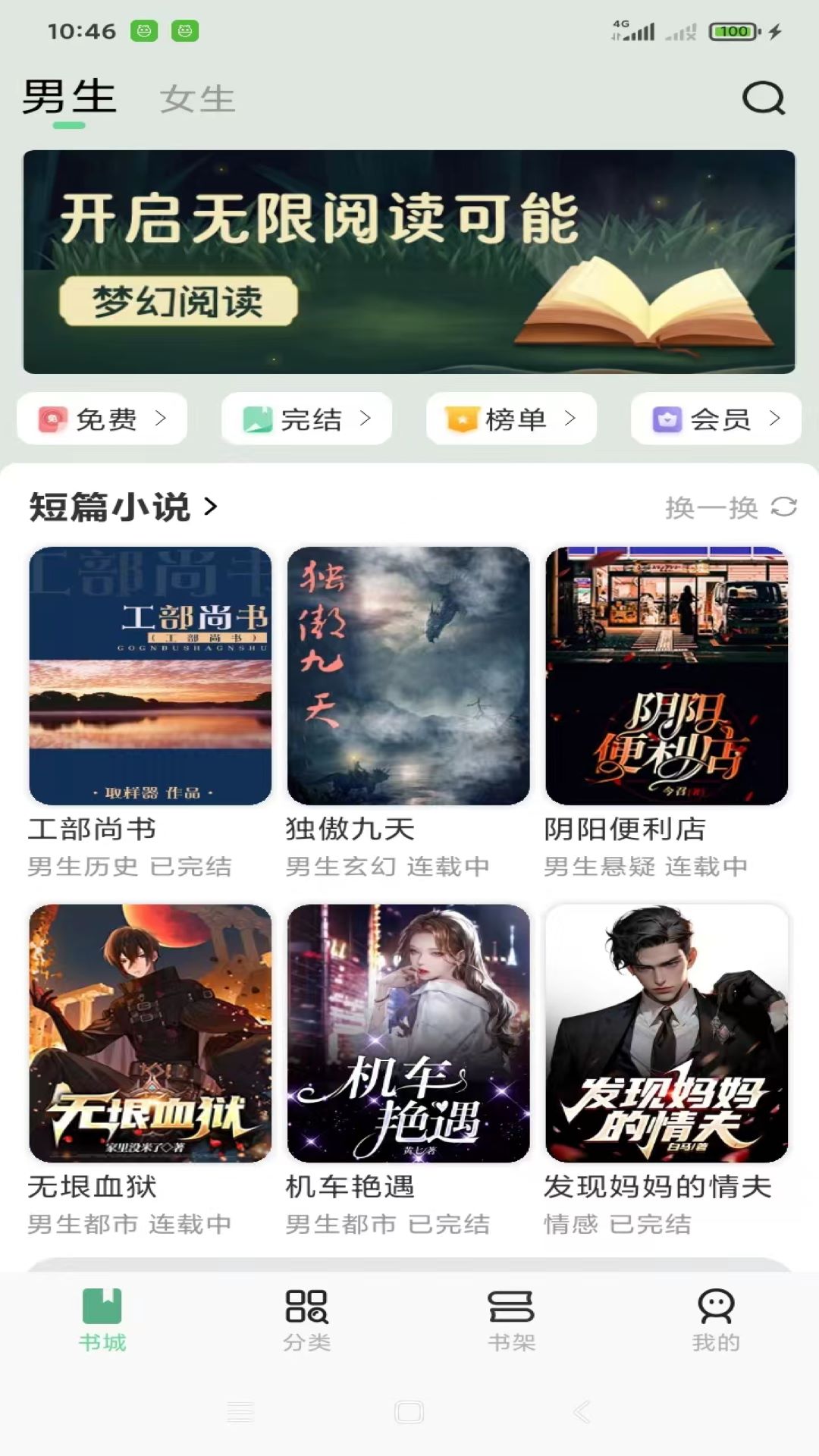Go to the 分类 categories tab
This screenshot has height=1456, width=819.
point(307,1319)
